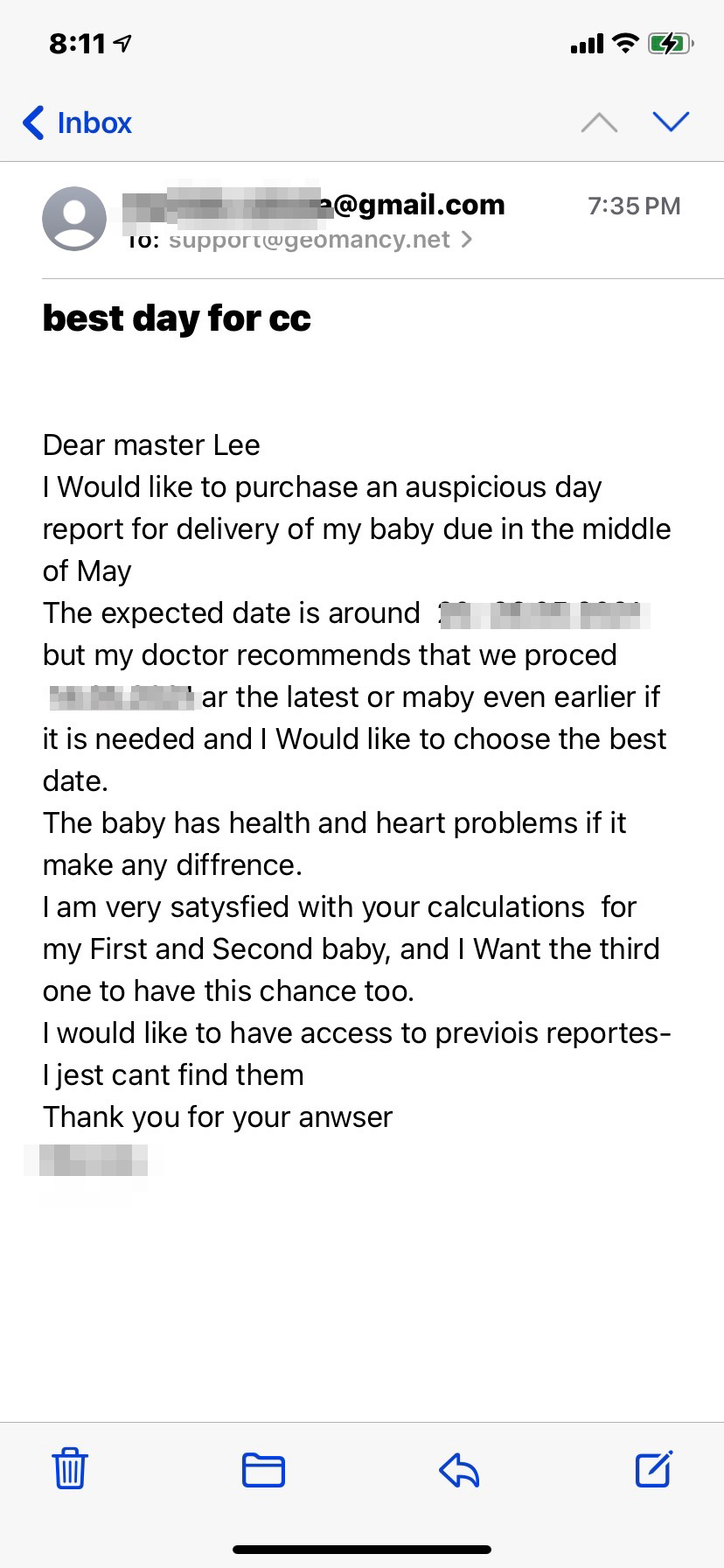
Task: Compose a new message
Action: [x=653, y=1468]
